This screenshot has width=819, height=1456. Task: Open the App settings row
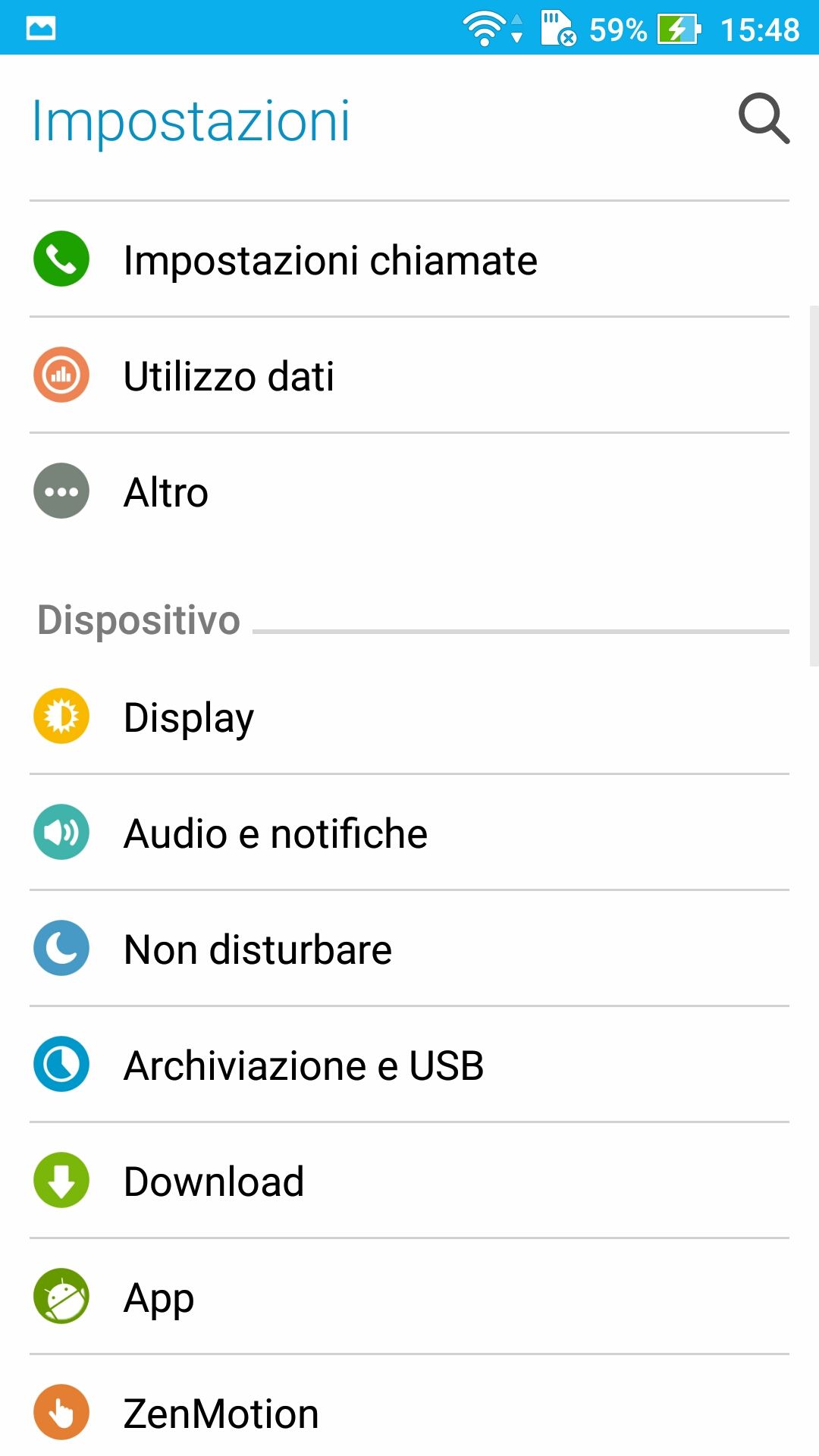[x=409, y=1297]
